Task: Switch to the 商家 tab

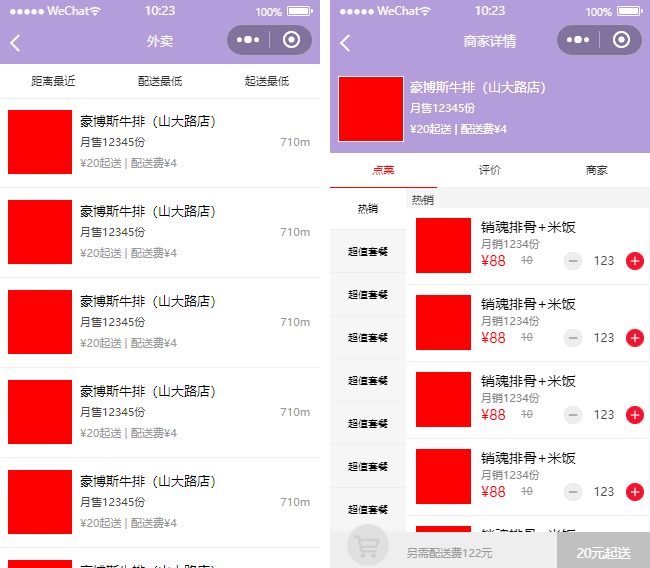Action: tap(597, 170)
